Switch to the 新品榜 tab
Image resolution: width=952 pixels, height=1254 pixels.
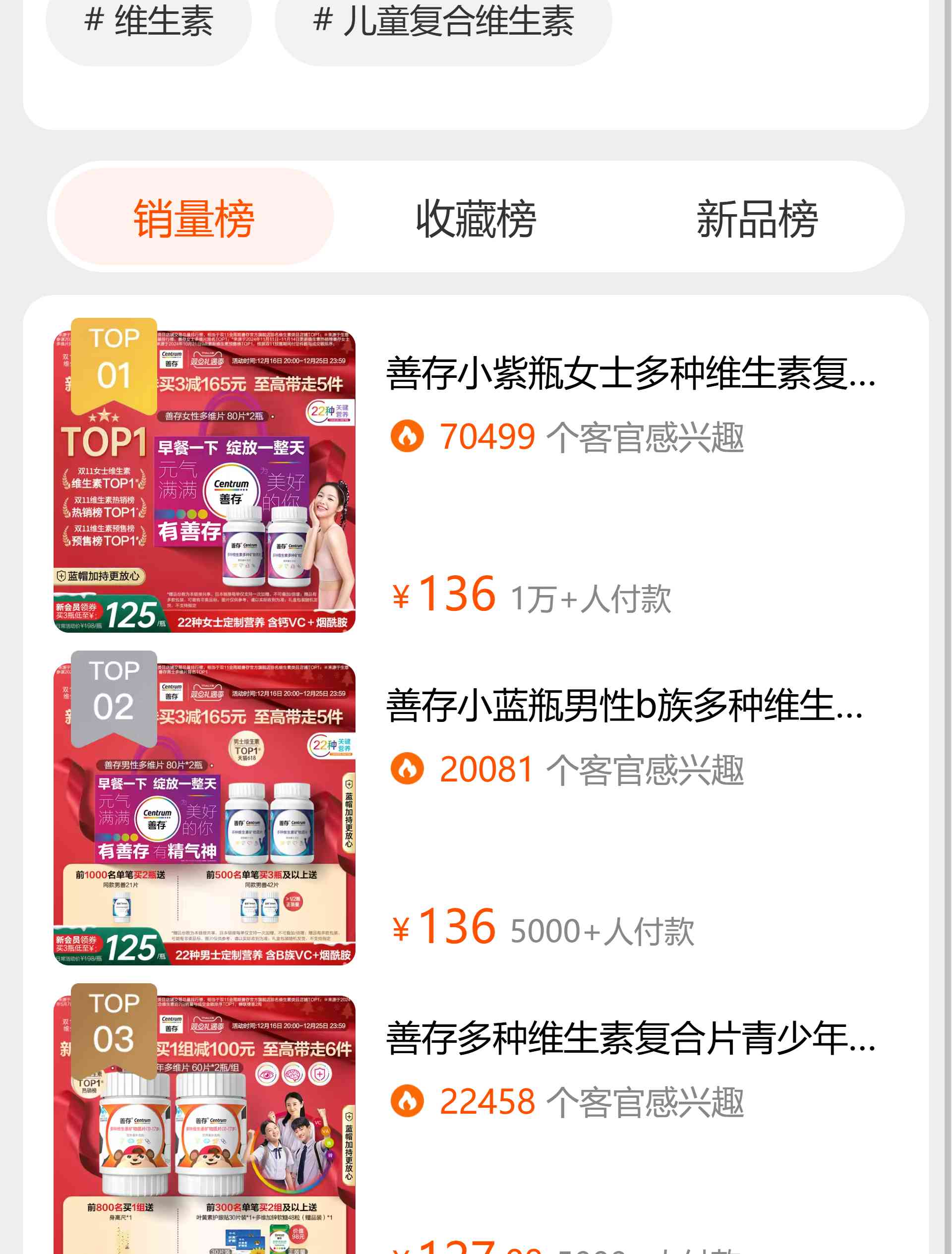pyautogui.click(x=757, y=218)
